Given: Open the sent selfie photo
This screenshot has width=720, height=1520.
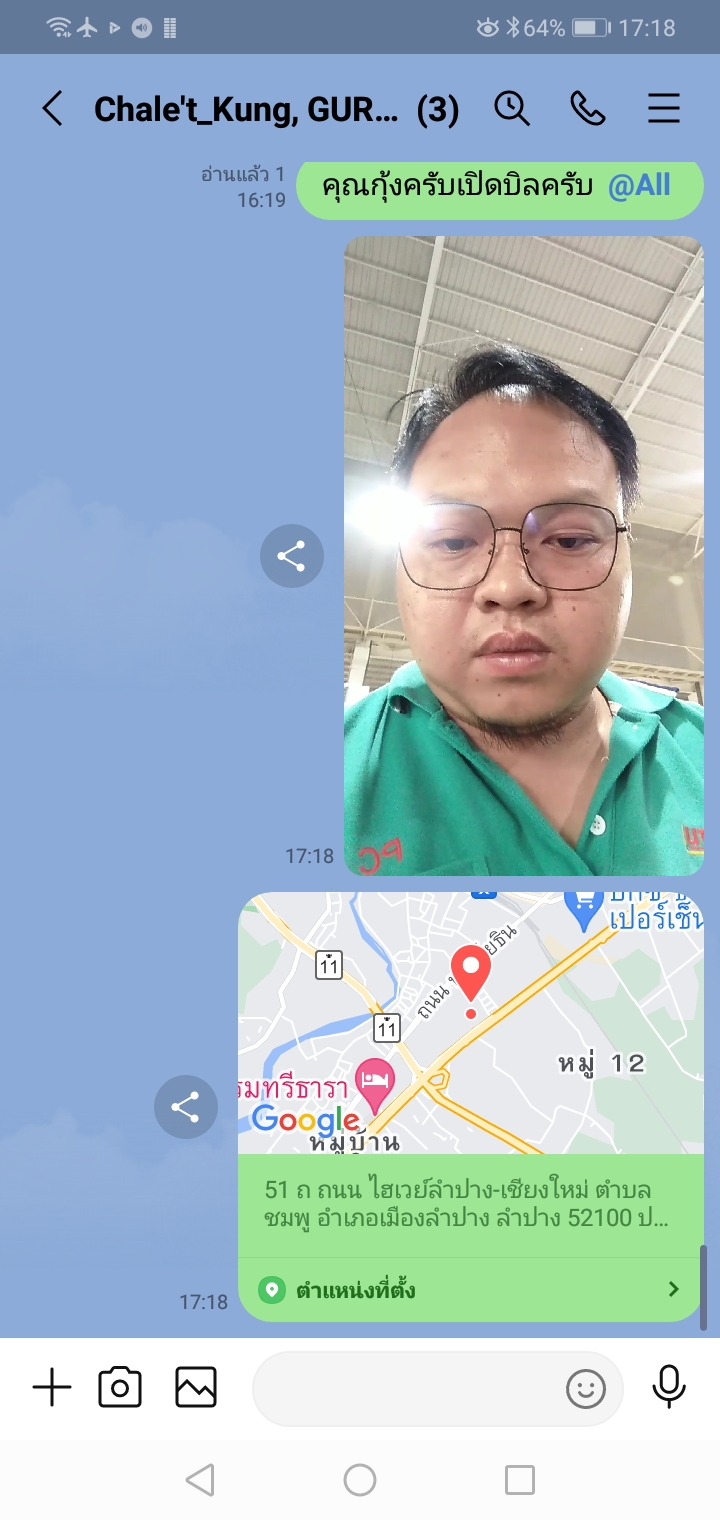Looking at the screenshot, I should (523, 555).
